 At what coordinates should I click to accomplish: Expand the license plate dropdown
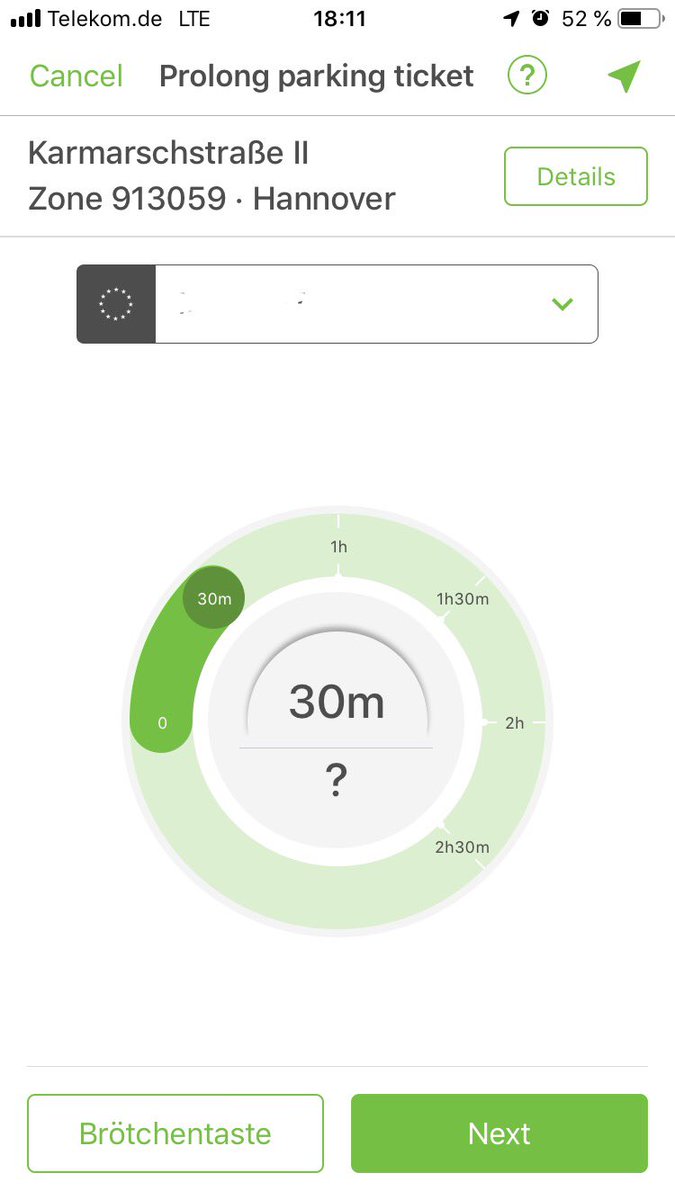pyautogui.click(x=562, y=304)
